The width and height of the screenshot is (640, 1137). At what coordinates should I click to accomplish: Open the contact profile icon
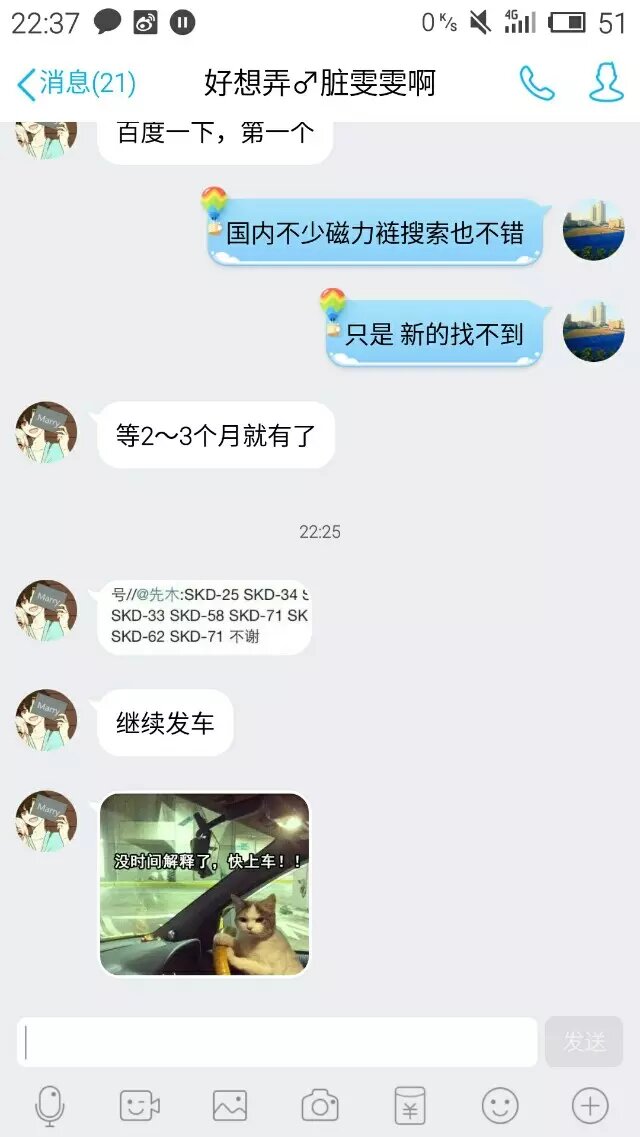click(x=606, y=83)
